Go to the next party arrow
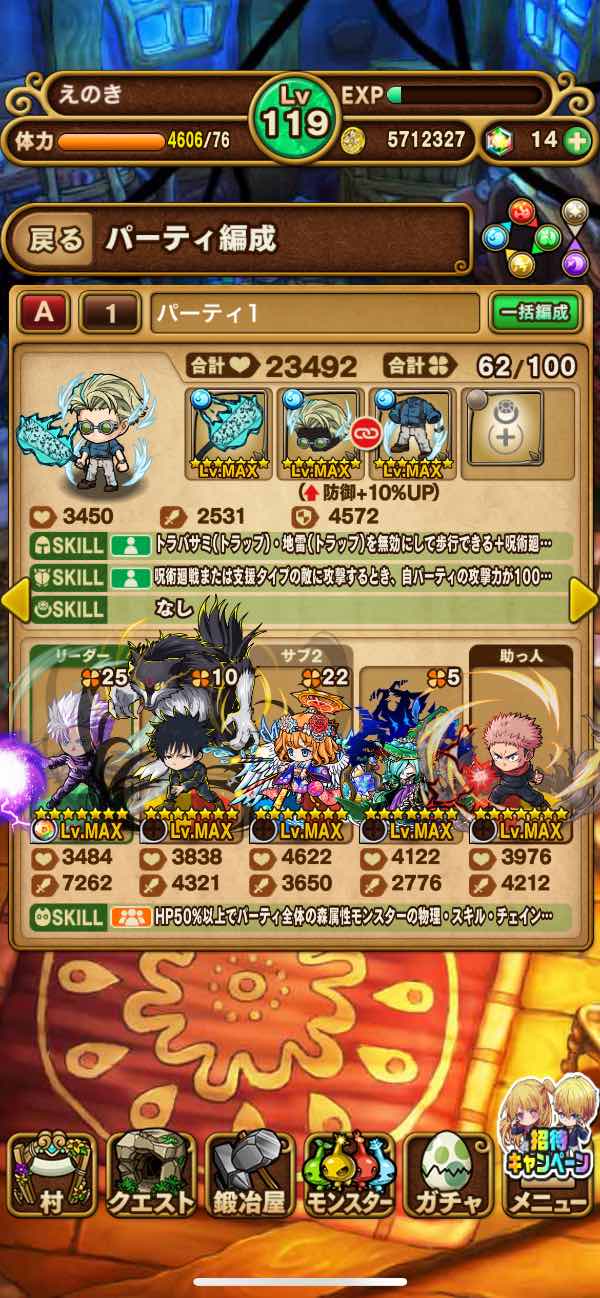 tap(582, 600)
